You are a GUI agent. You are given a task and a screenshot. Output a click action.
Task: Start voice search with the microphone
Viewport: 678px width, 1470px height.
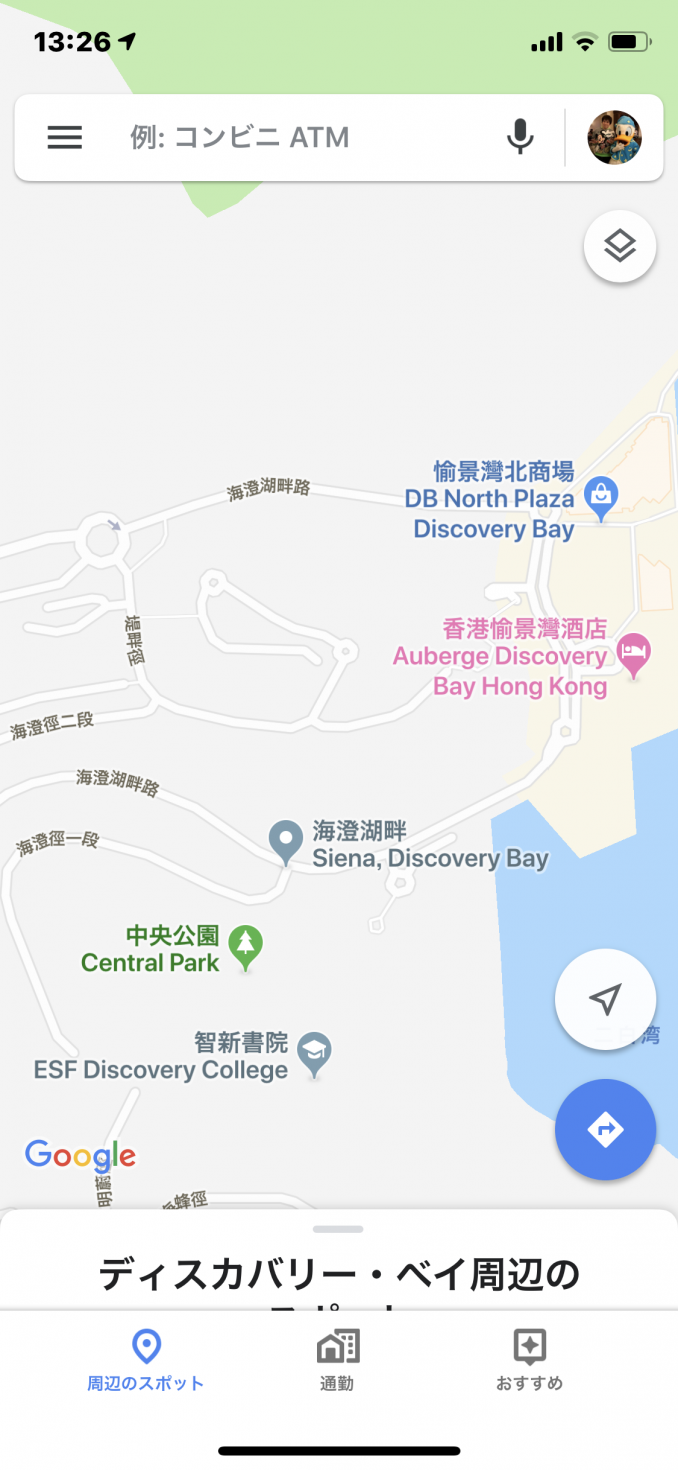click(520, 137)
